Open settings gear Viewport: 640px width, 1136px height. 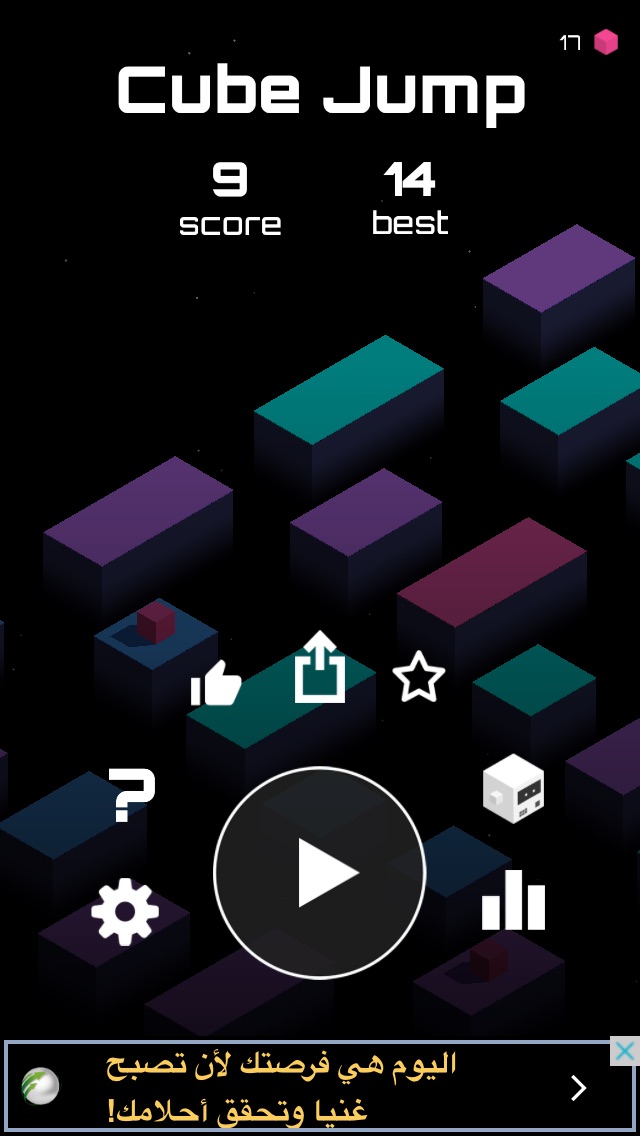tap(125, 911)
